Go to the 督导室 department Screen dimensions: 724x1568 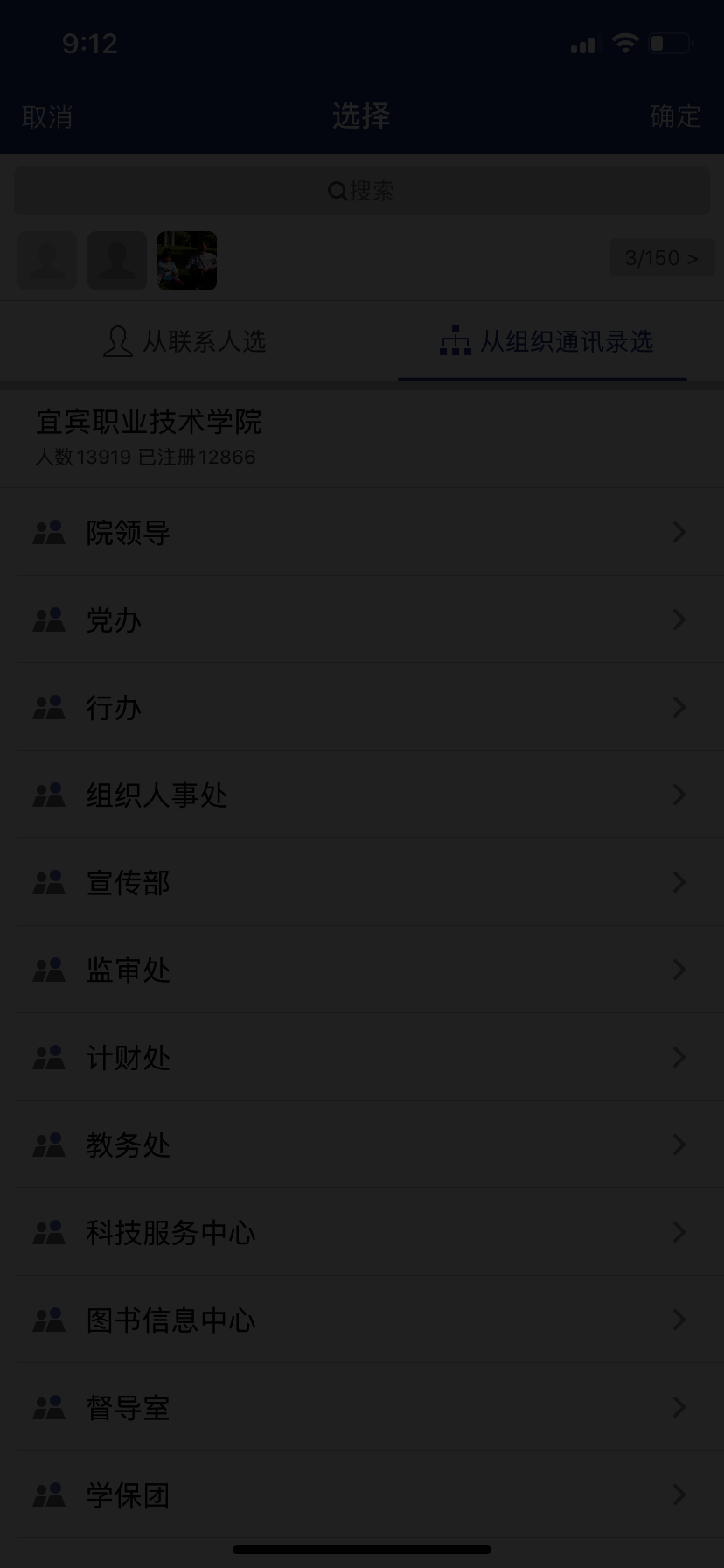point(362,1407)
